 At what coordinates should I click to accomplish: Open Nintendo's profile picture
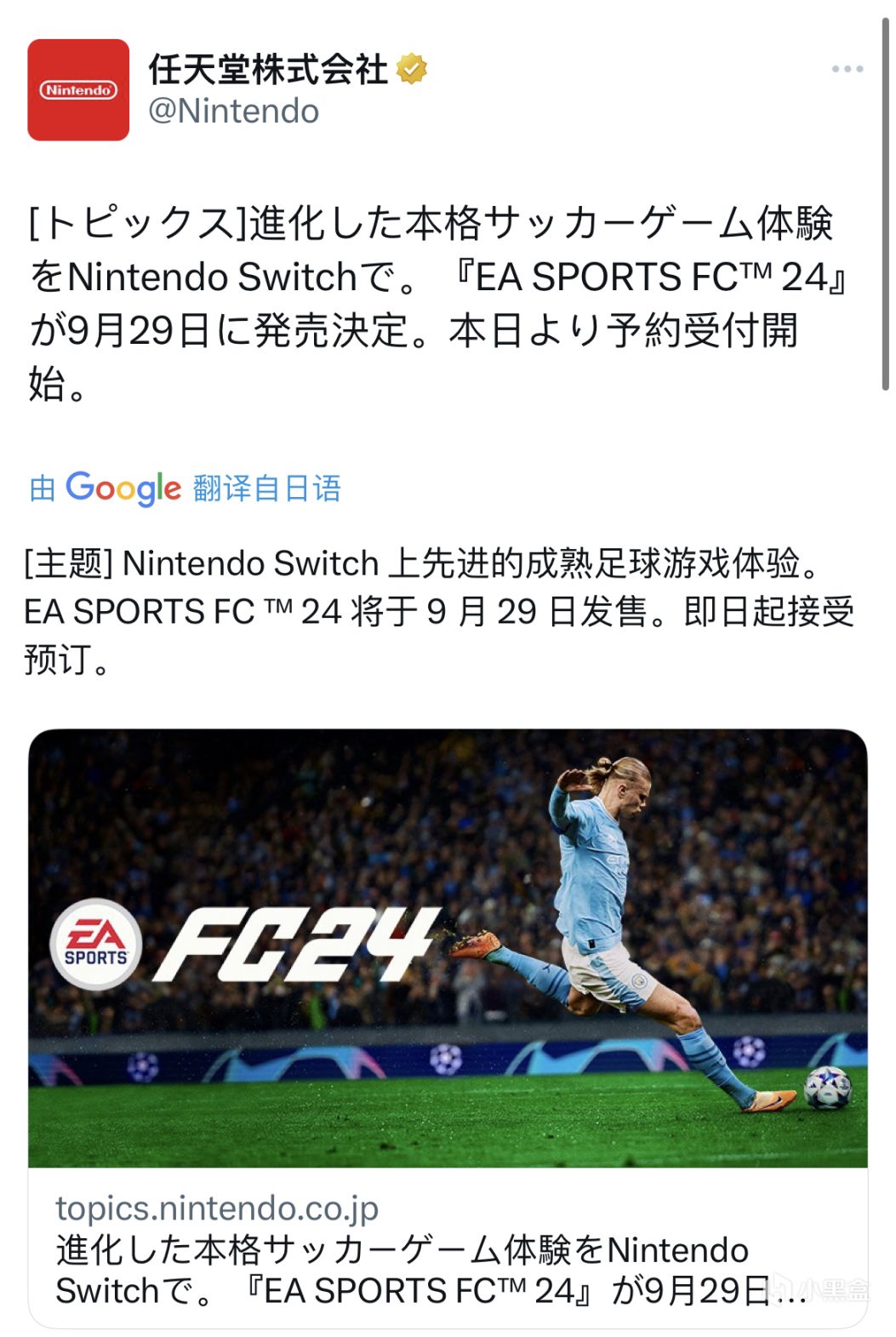pyautogui.click(x=78, y=89)
